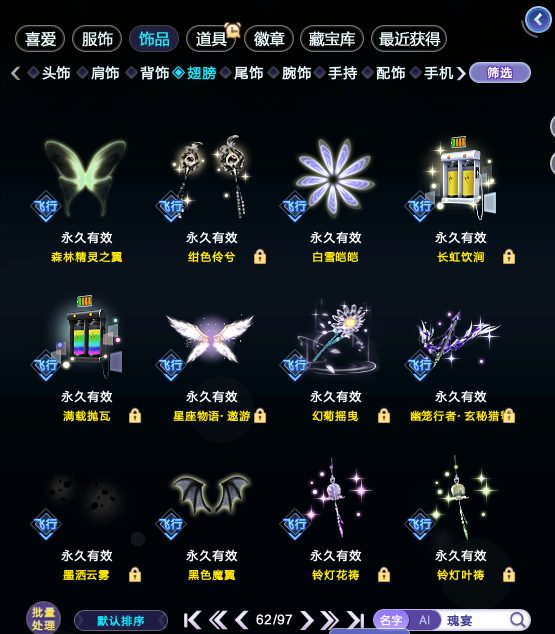Choose the 星座物语·遨游 wings
Image resolution: width=555 pixels, height=634 pixels.
pyautogui.click(x=211, y=358)
